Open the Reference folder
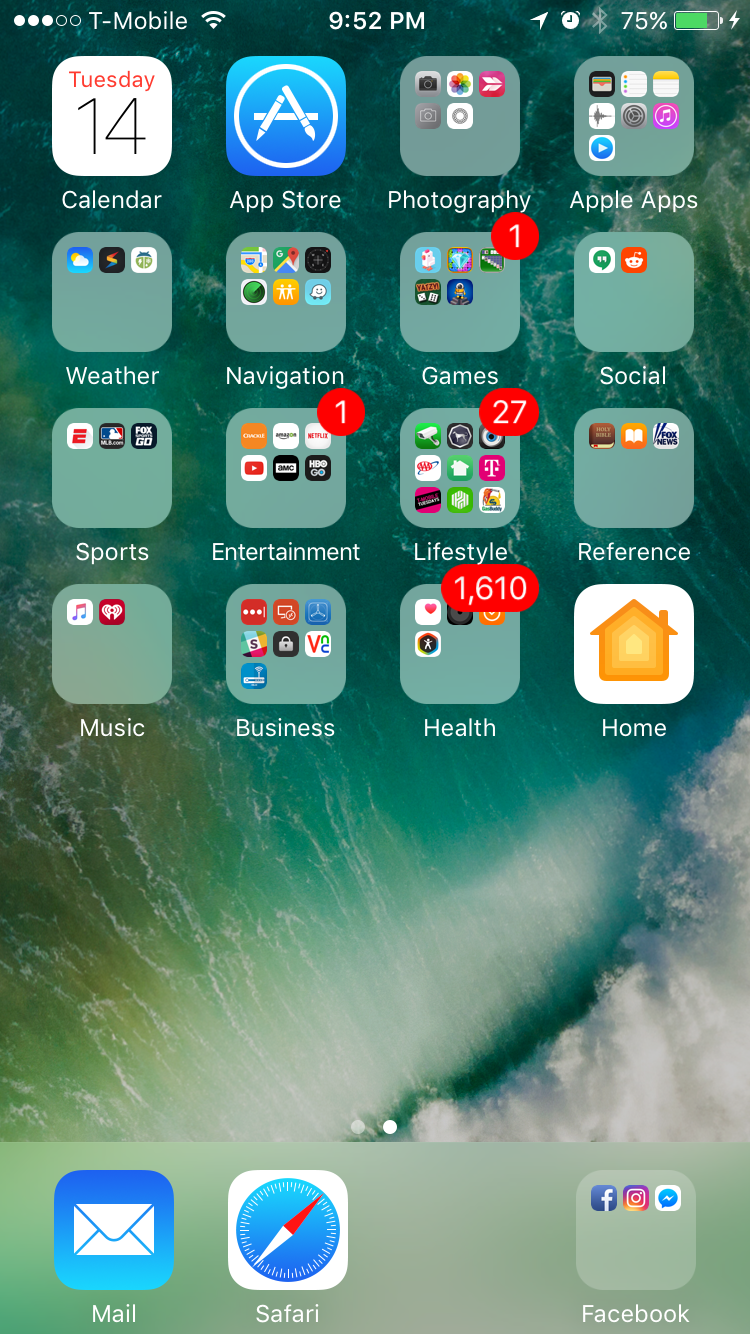Viewport: 750px width, 1334px height. 634,468
